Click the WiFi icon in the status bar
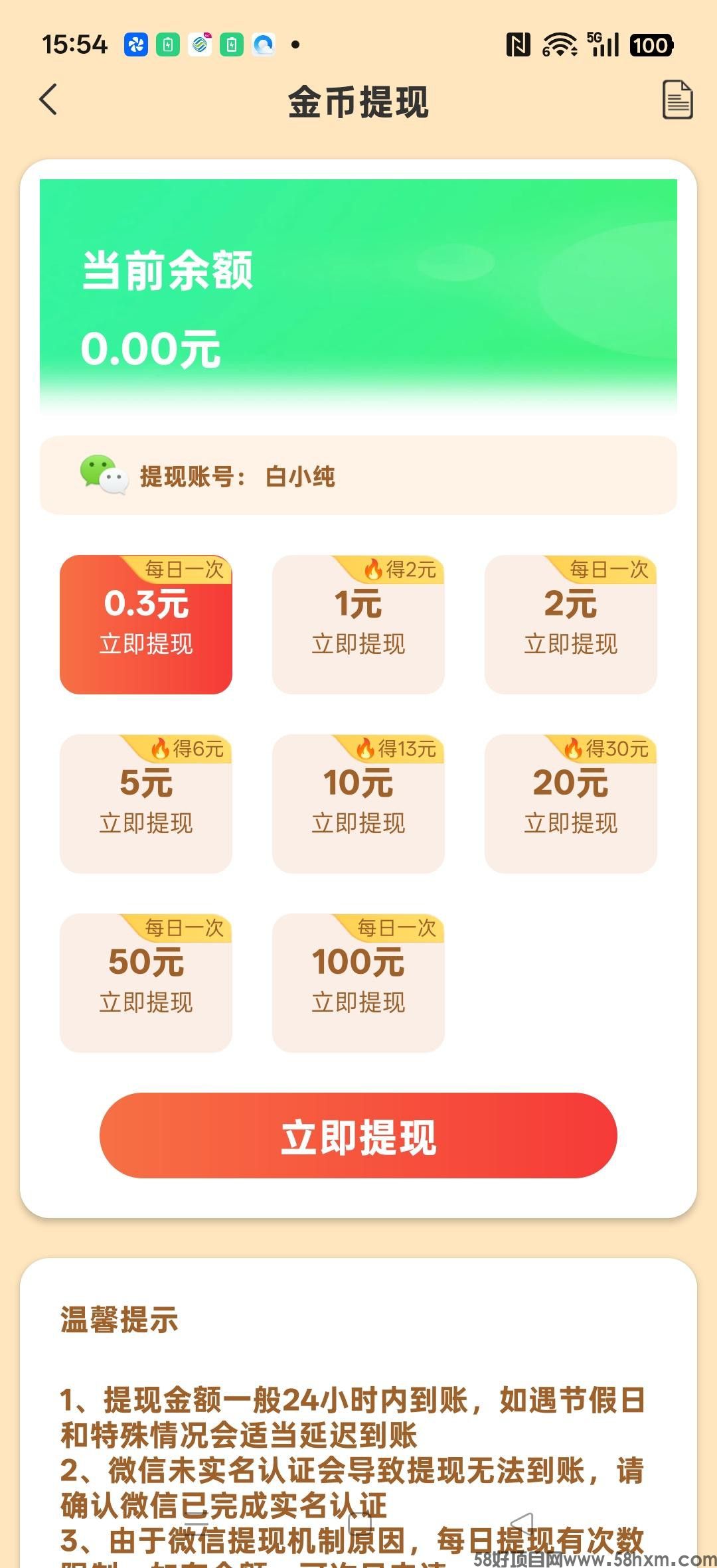Screen dimensions: 717x1568 pyautogui.click(x=561, y=43)
